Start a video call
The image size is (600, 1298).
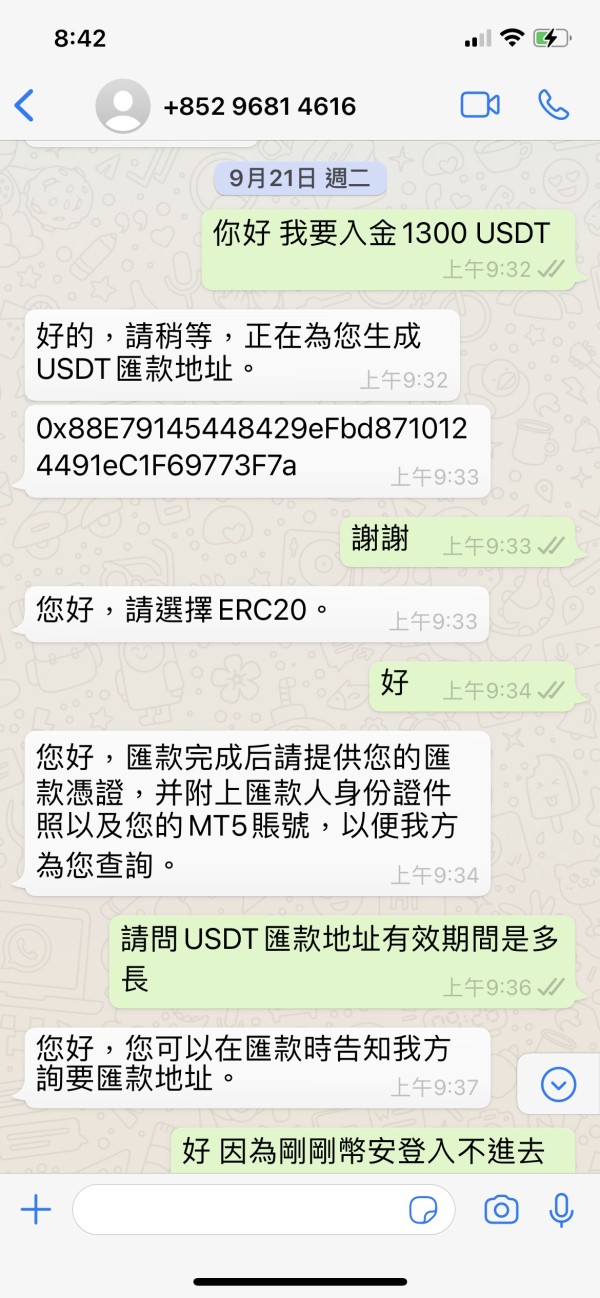[480, 105]
